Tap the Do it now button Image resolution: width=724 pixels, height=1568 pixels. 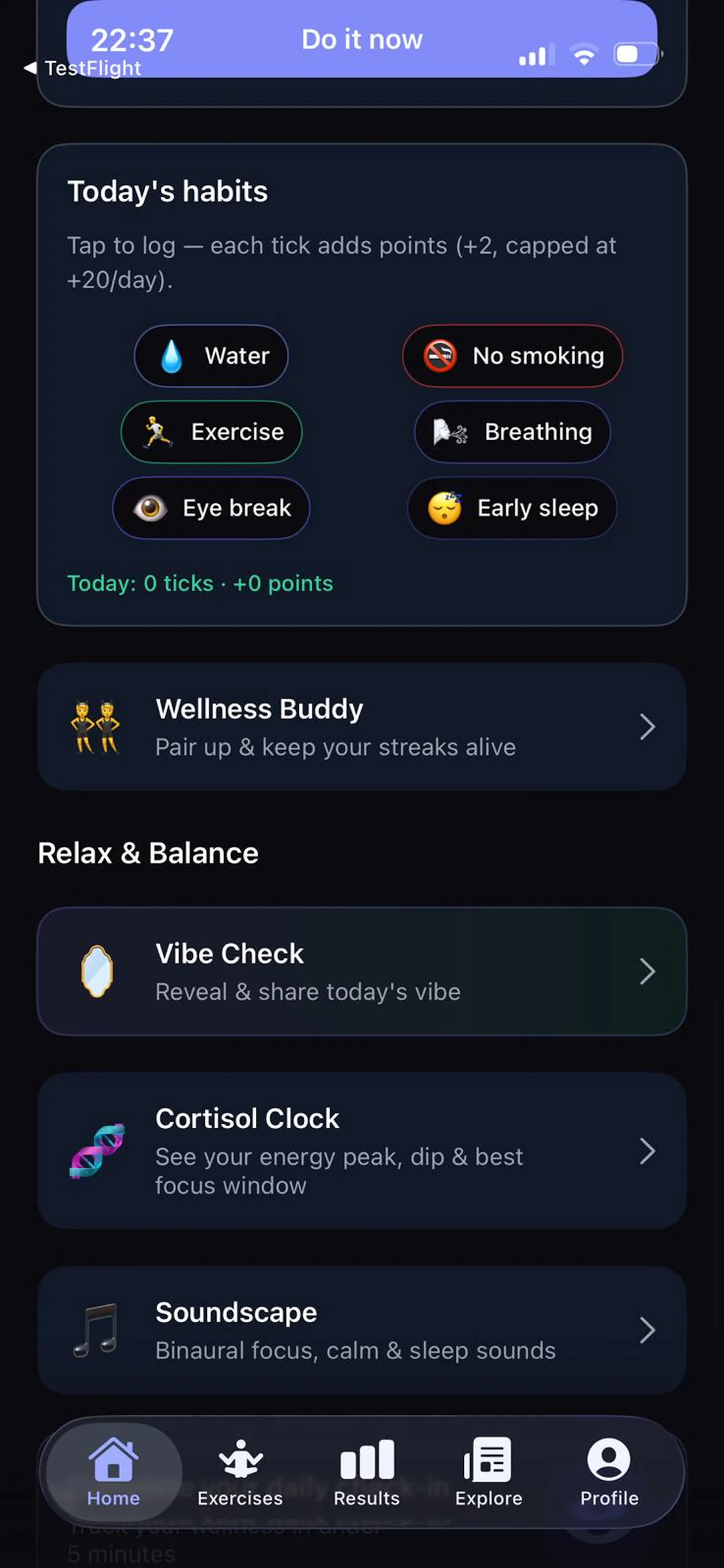[x=362, y=39]
